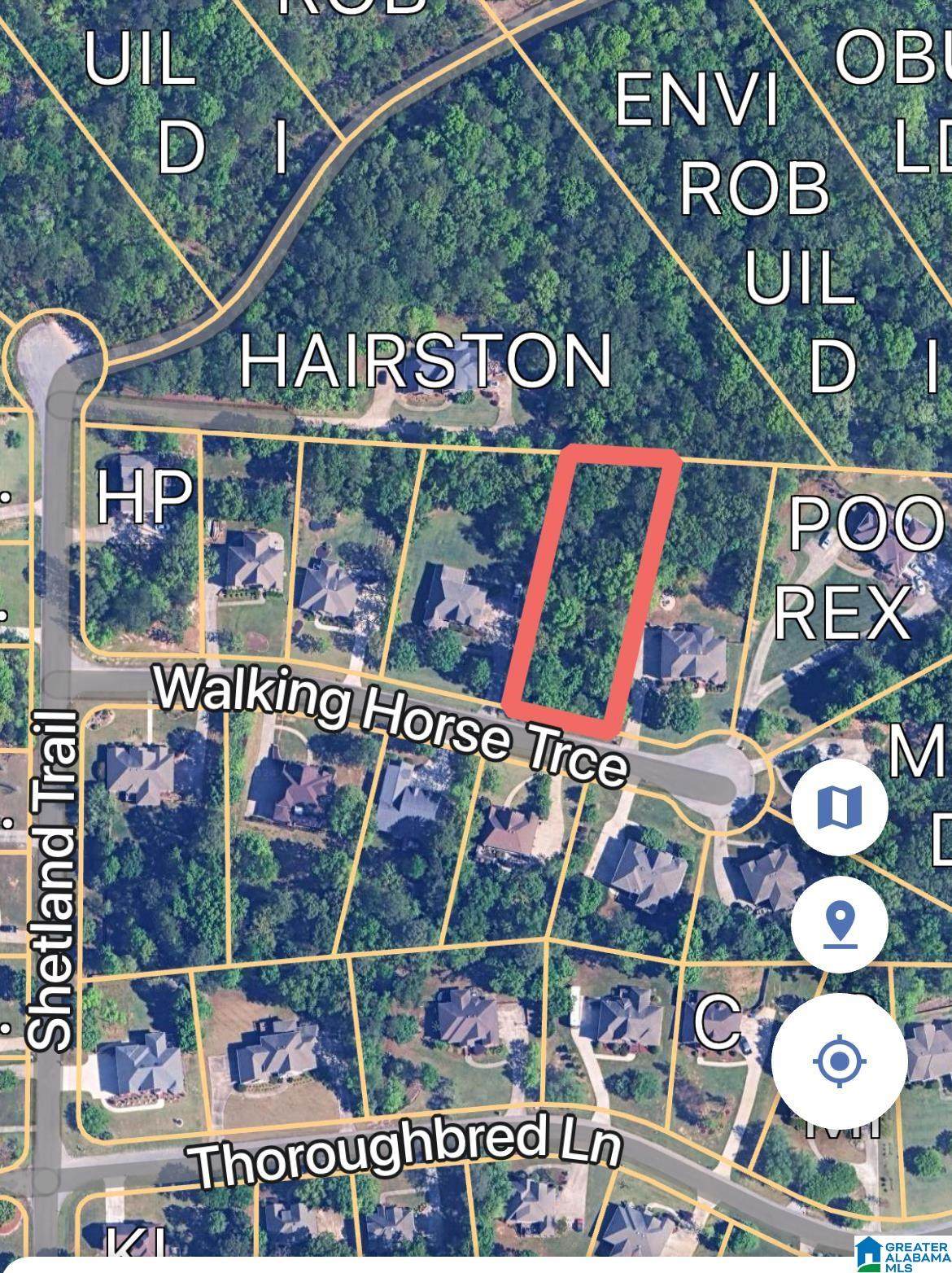This screenshot has width=952, height=1273.
Task: Select the red highlighted parcel
Action: point(592,583)
